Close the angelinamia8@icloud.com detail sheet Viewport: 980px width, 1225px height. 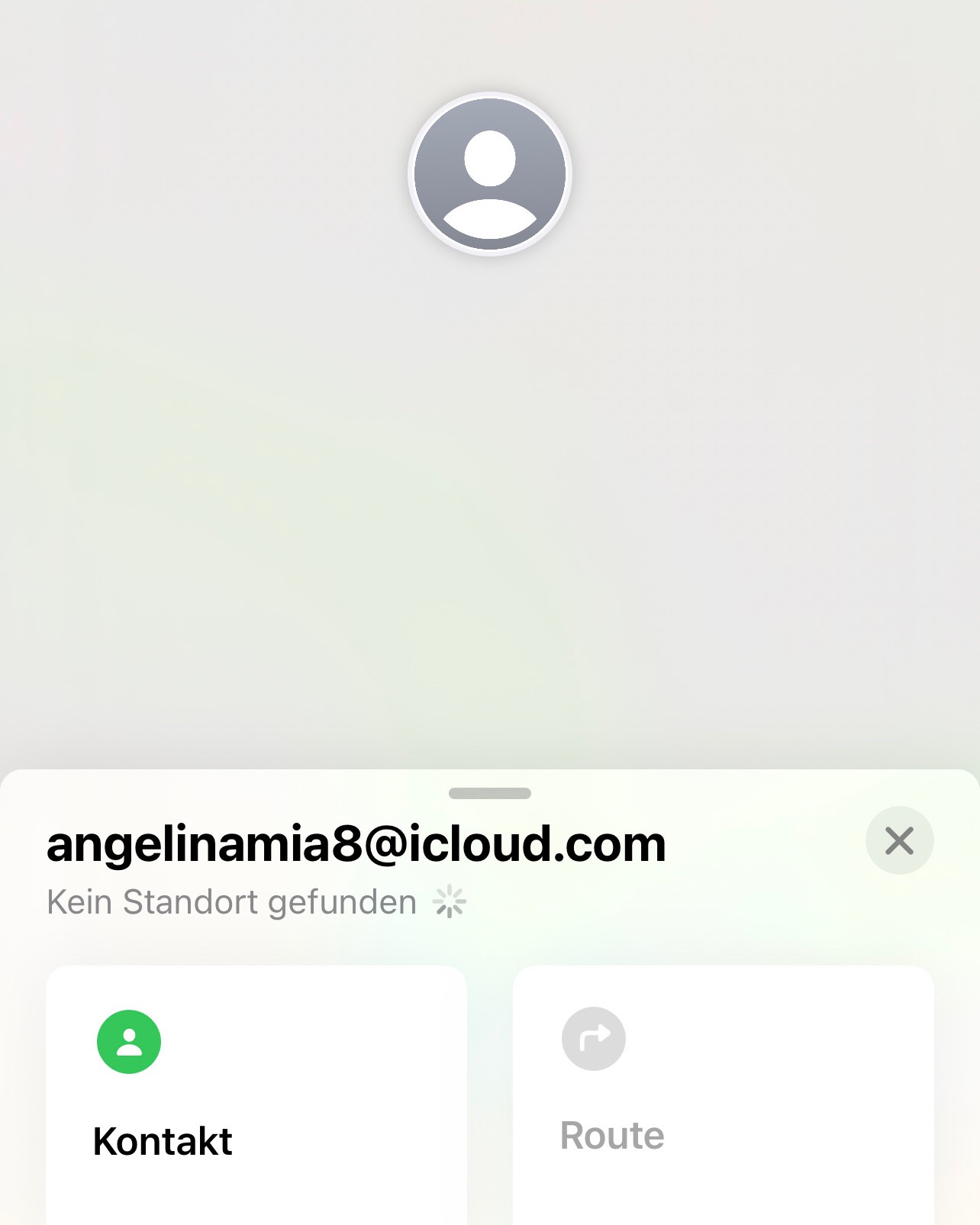tap(899, 840)
